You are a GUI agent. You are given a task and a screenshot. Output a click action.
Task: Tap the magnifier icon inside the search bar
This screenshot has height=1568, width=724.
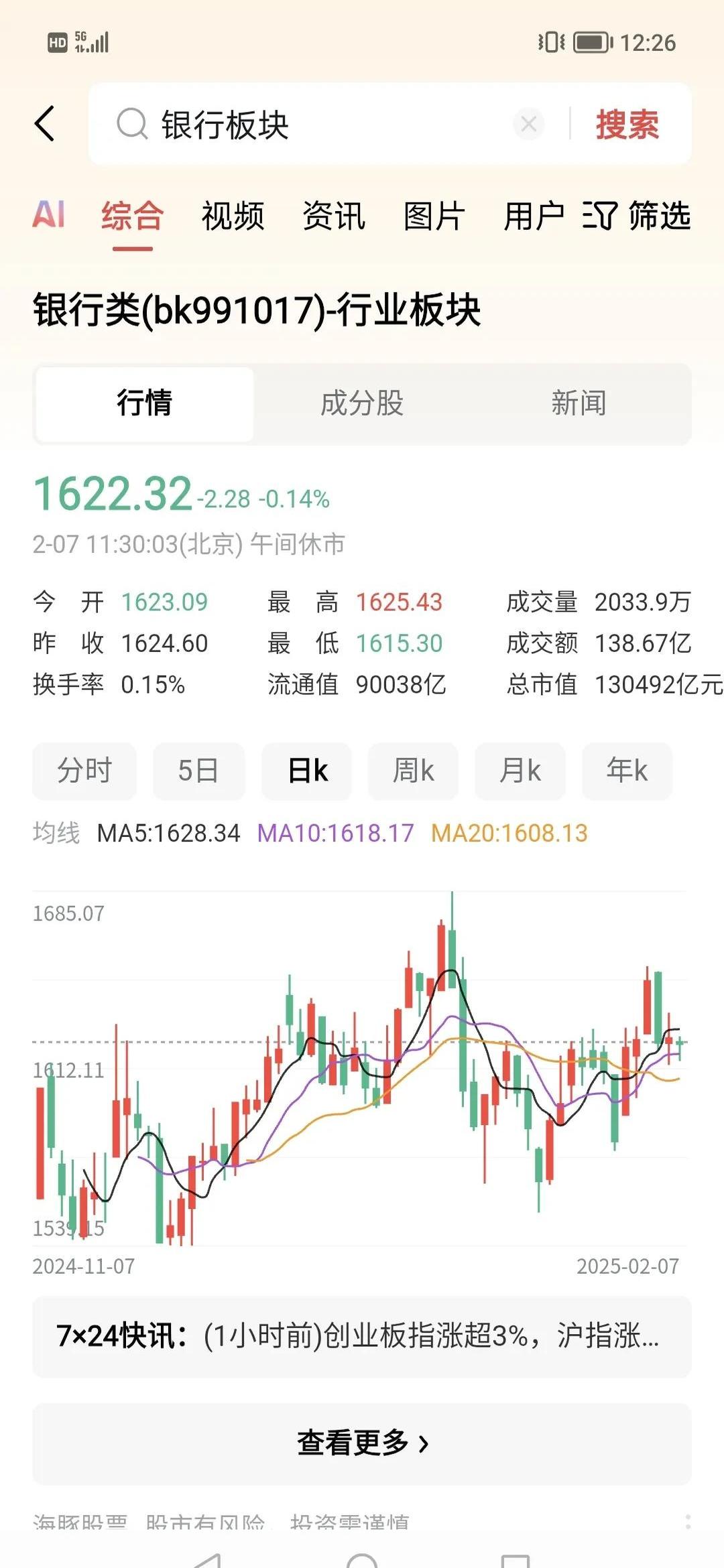pyautogui.click(x=131, y=125)
